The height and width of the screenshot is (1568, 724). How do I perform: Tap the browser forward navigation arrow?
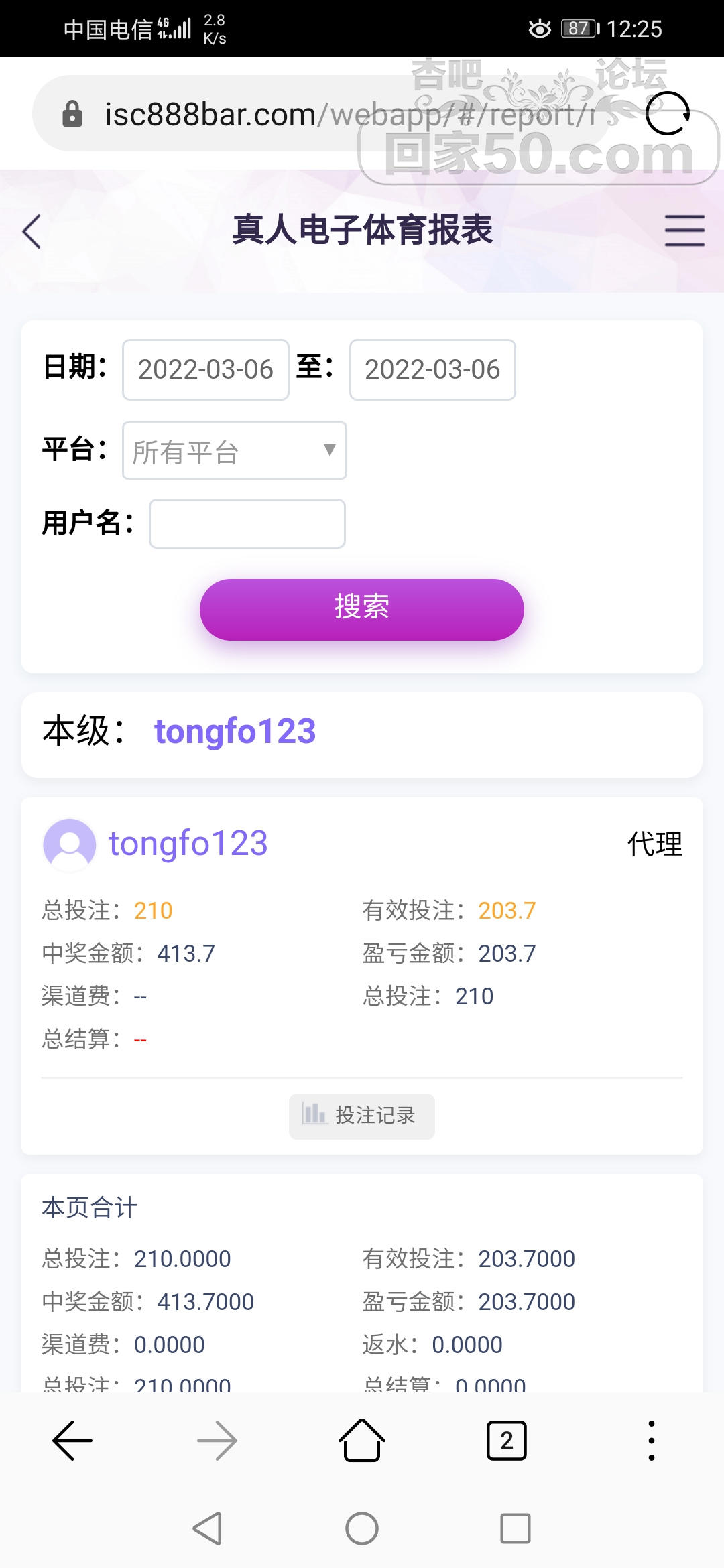217,1441
